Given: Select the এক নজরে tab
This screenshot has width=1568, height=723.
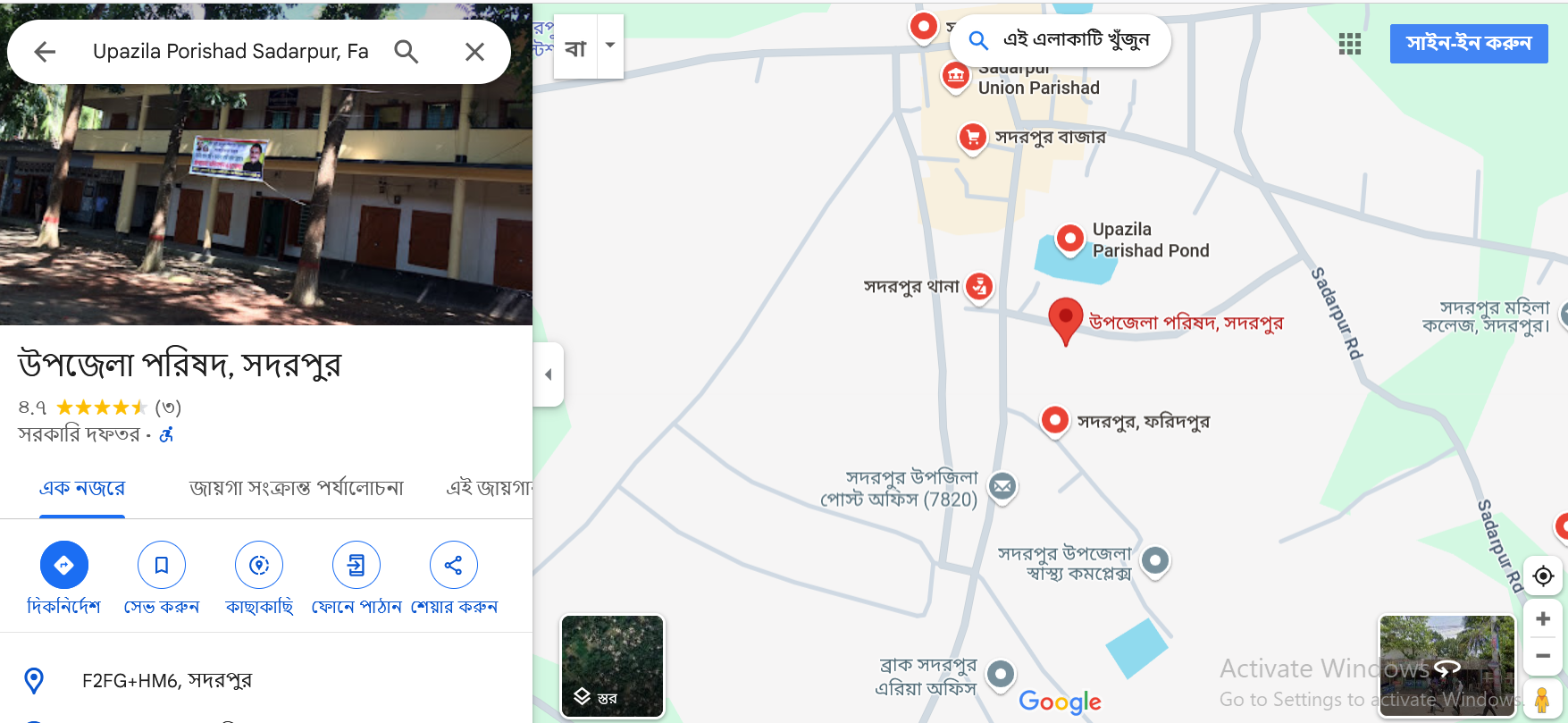Looking at the screenshot, I should [x=82, y=488].
